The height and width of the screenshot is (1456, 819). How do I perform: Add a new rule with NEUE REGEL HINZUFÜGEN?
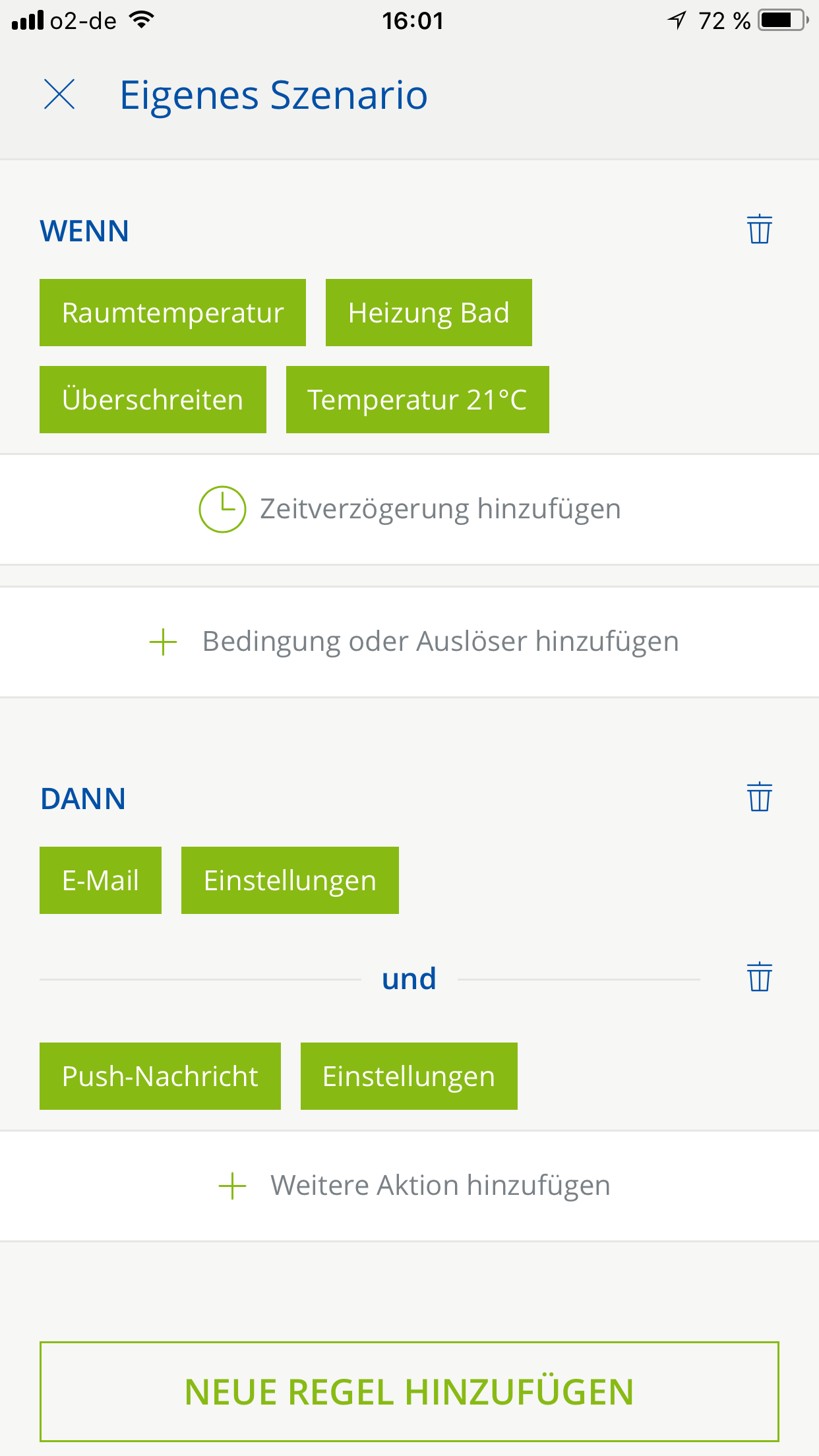pos(409,1391)
